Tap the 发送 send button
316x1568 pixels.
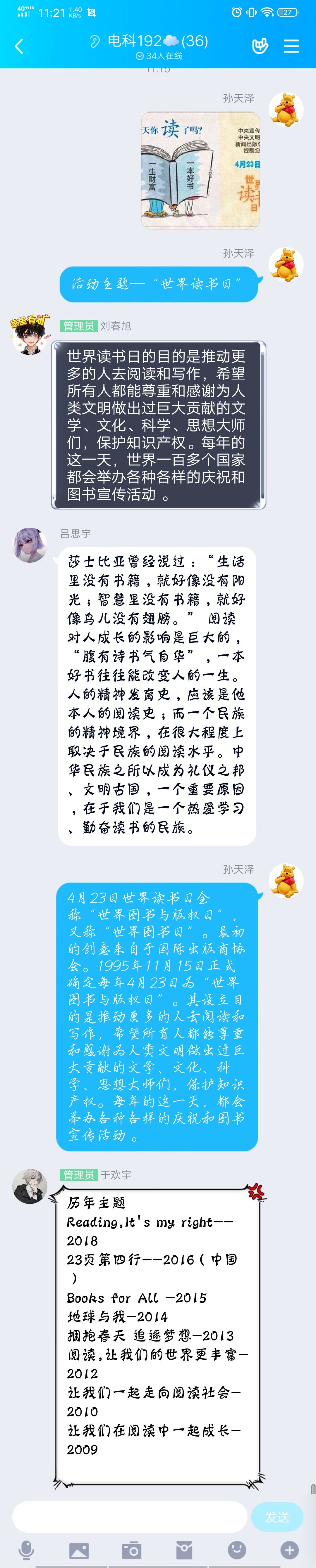pyautogui.click(x=277, y=1517)
